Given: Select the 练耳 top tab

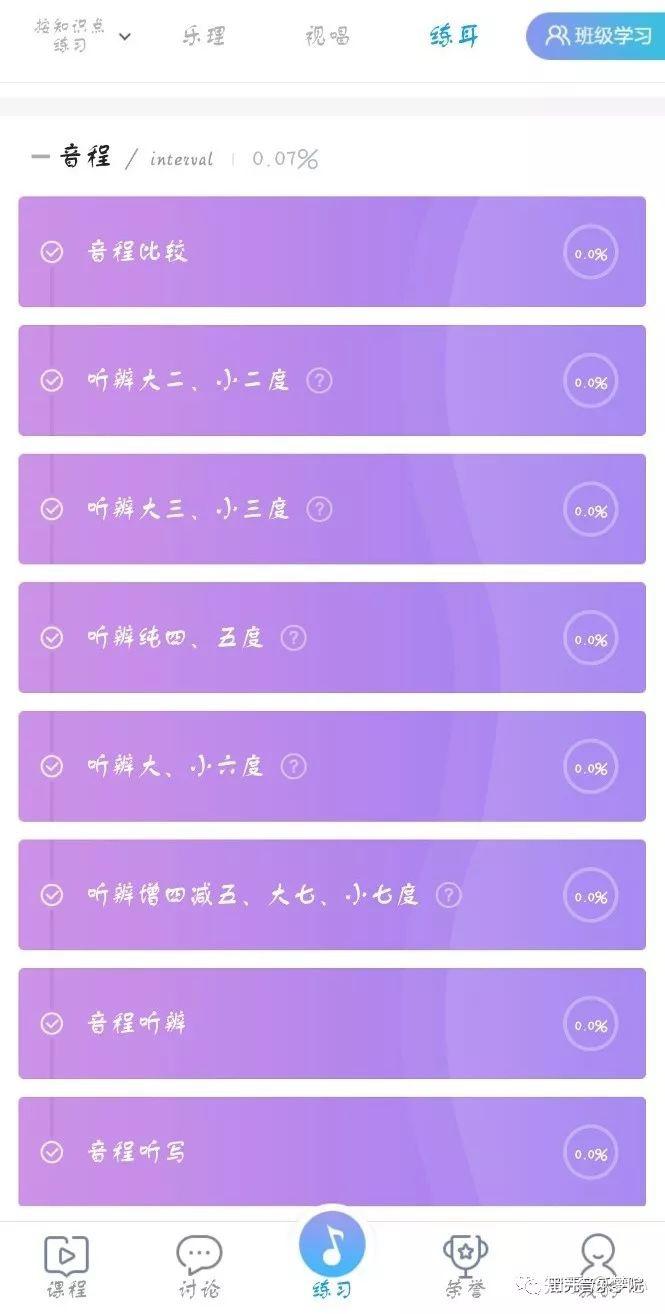Looking at the screenshot, I should pos(454,37).
